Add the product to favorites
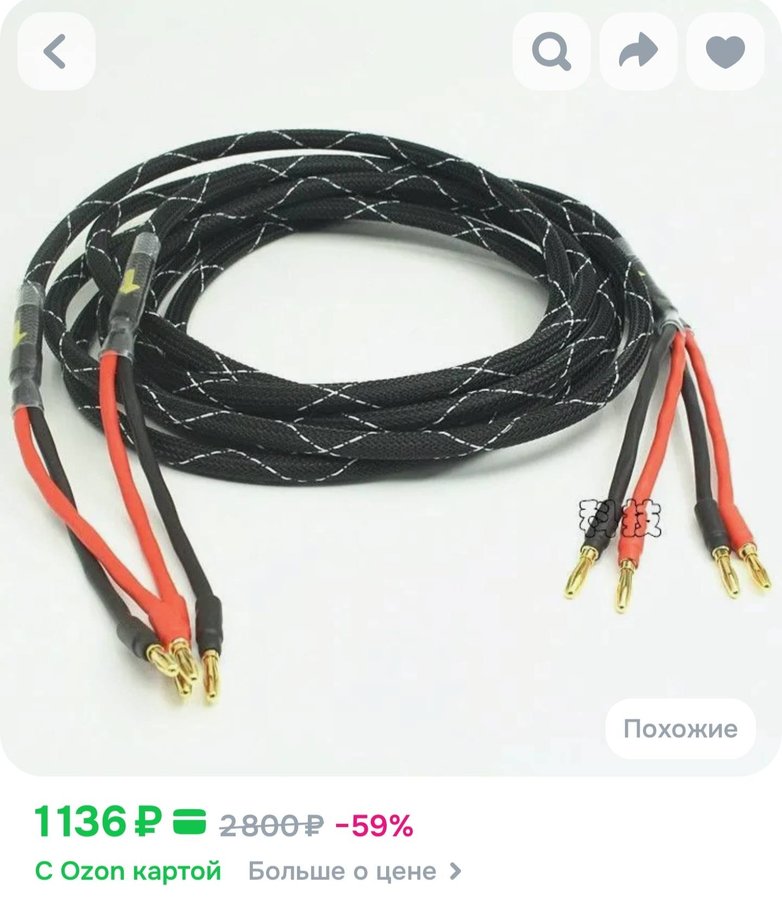This screenshot has height=900, width=782. [725, 52]
